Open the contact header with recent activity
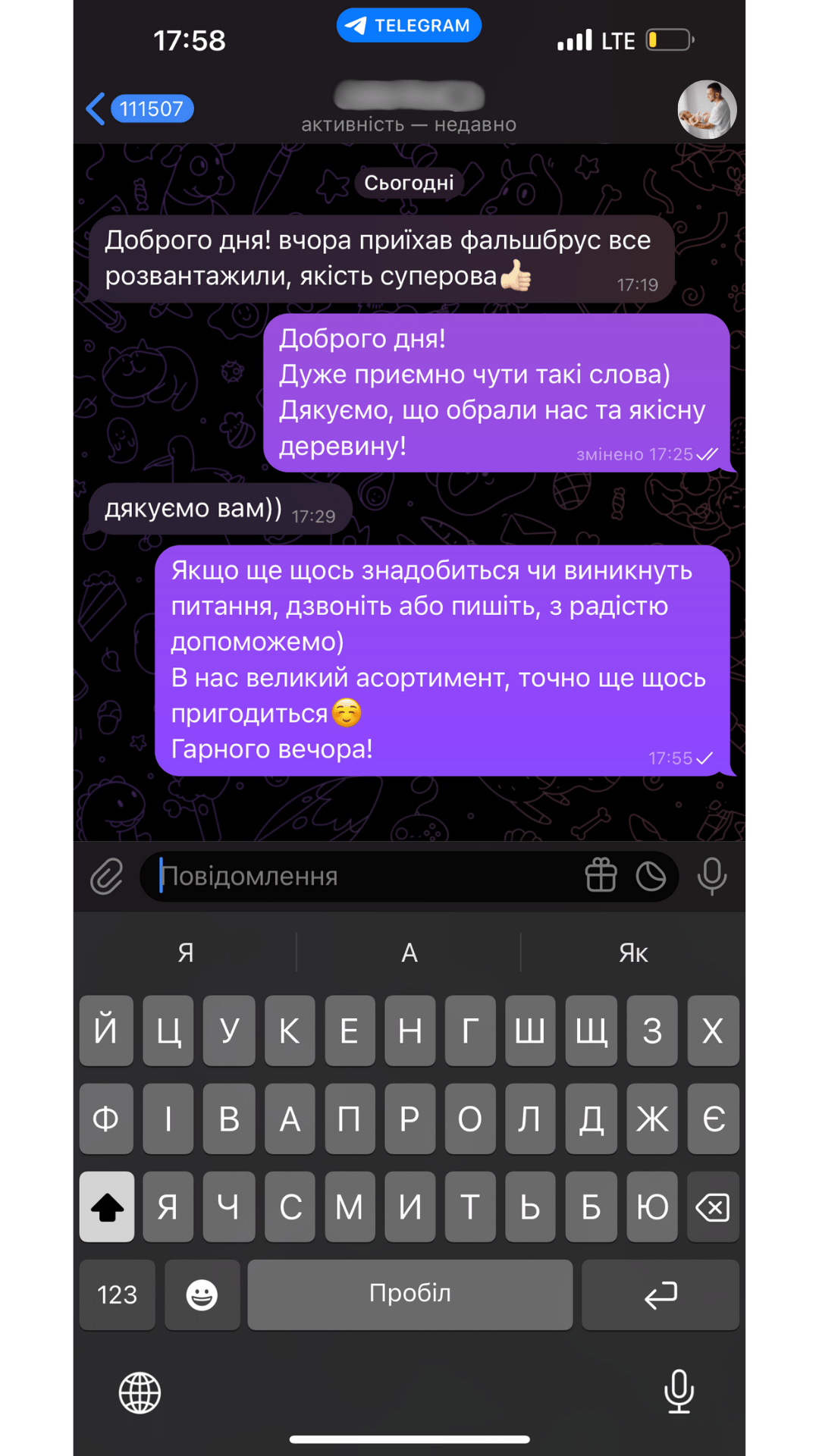Screen dimensions: 819x1456 coord(409,110)
